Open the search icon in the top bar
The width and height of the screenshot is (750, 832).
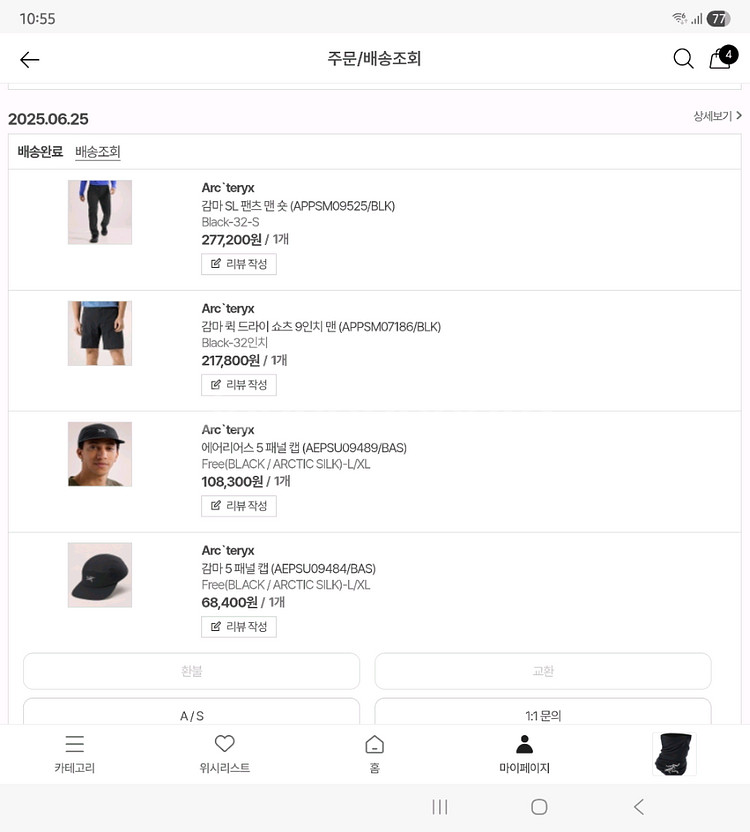683,59
